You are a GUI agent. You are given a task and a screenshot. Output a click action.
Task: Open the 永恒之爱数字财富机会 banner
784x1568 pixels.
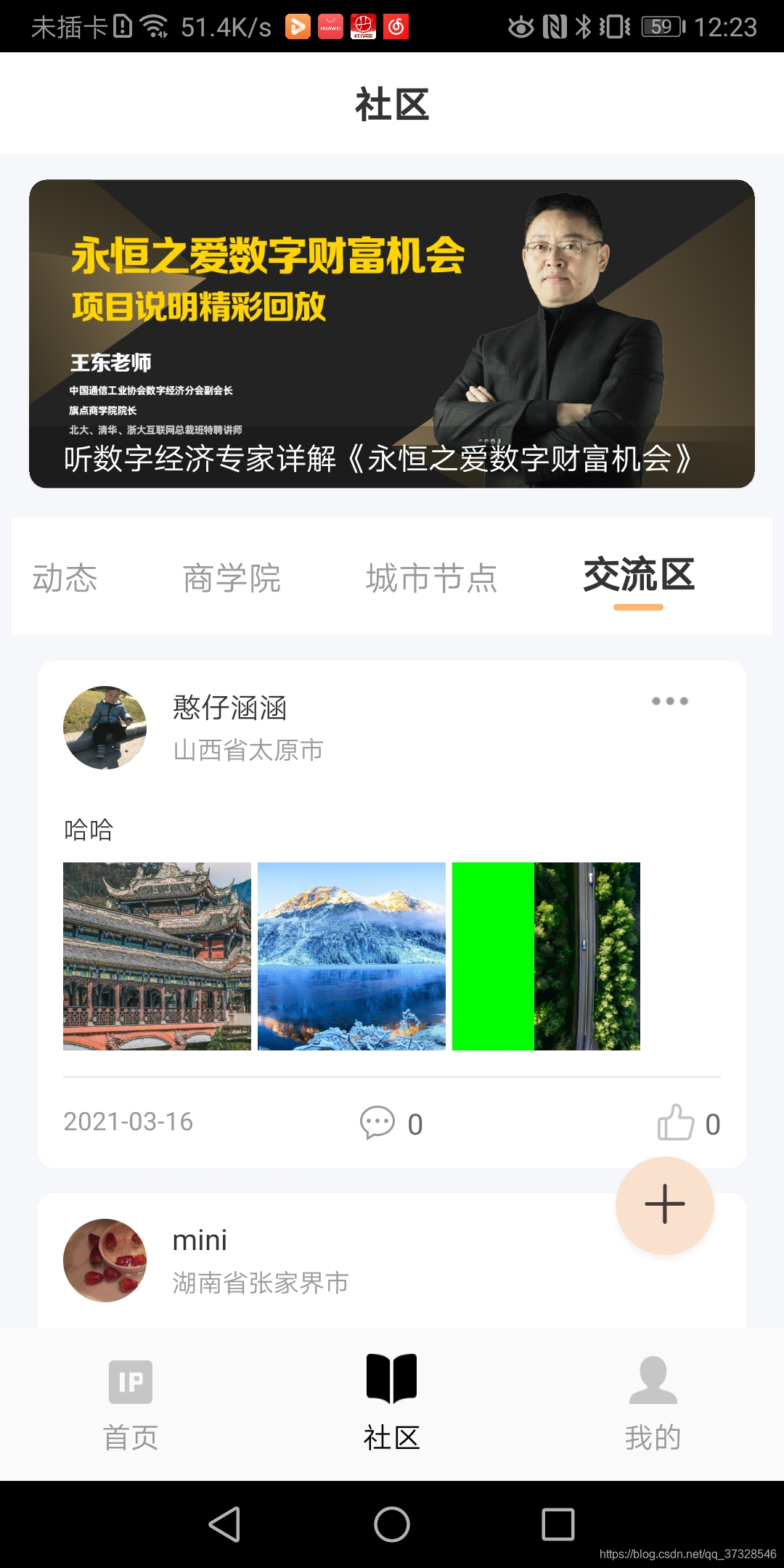pyautogui.click(x=392, y=334)
